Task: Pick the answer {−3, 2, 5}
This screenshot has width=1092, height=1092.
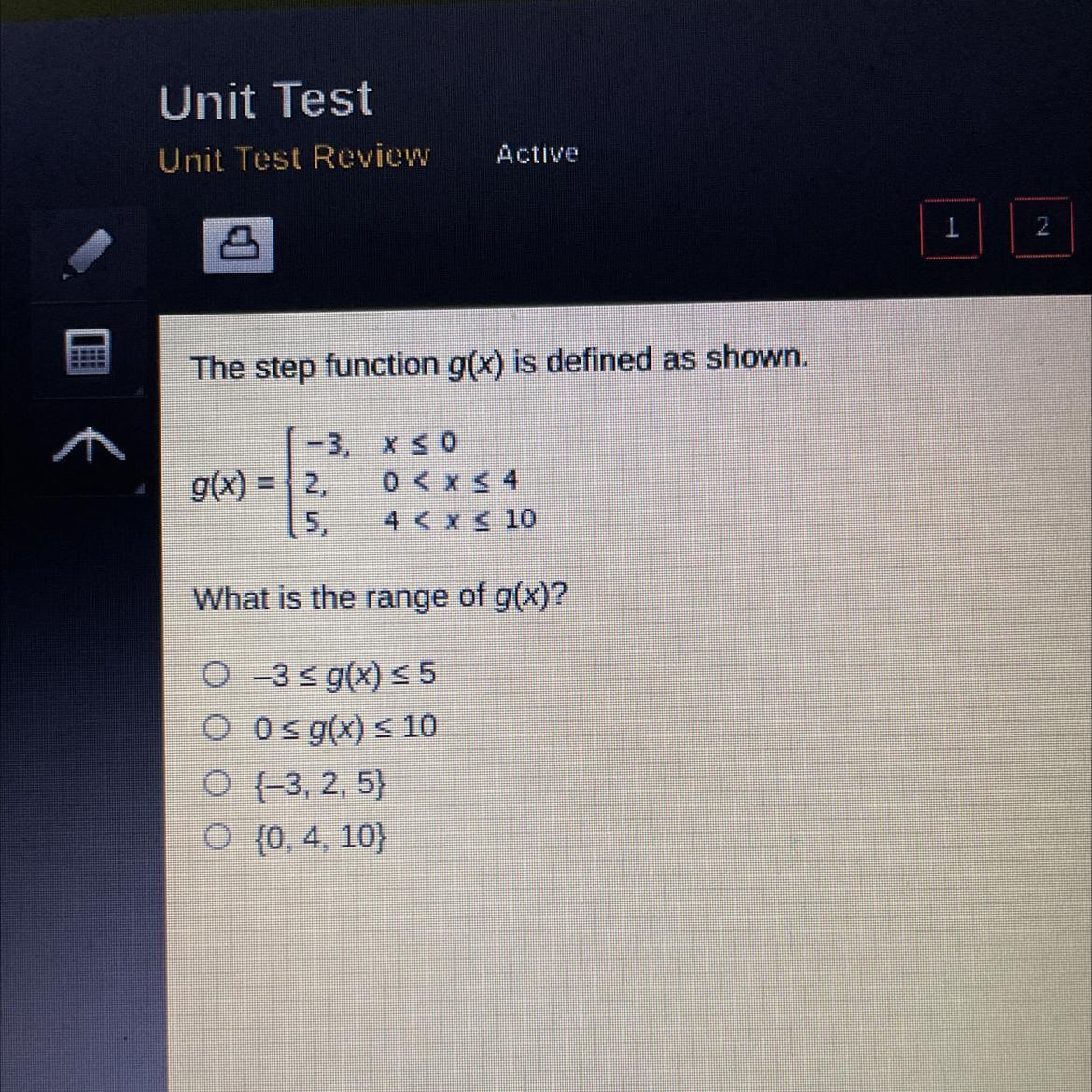Action: (217, 784)
